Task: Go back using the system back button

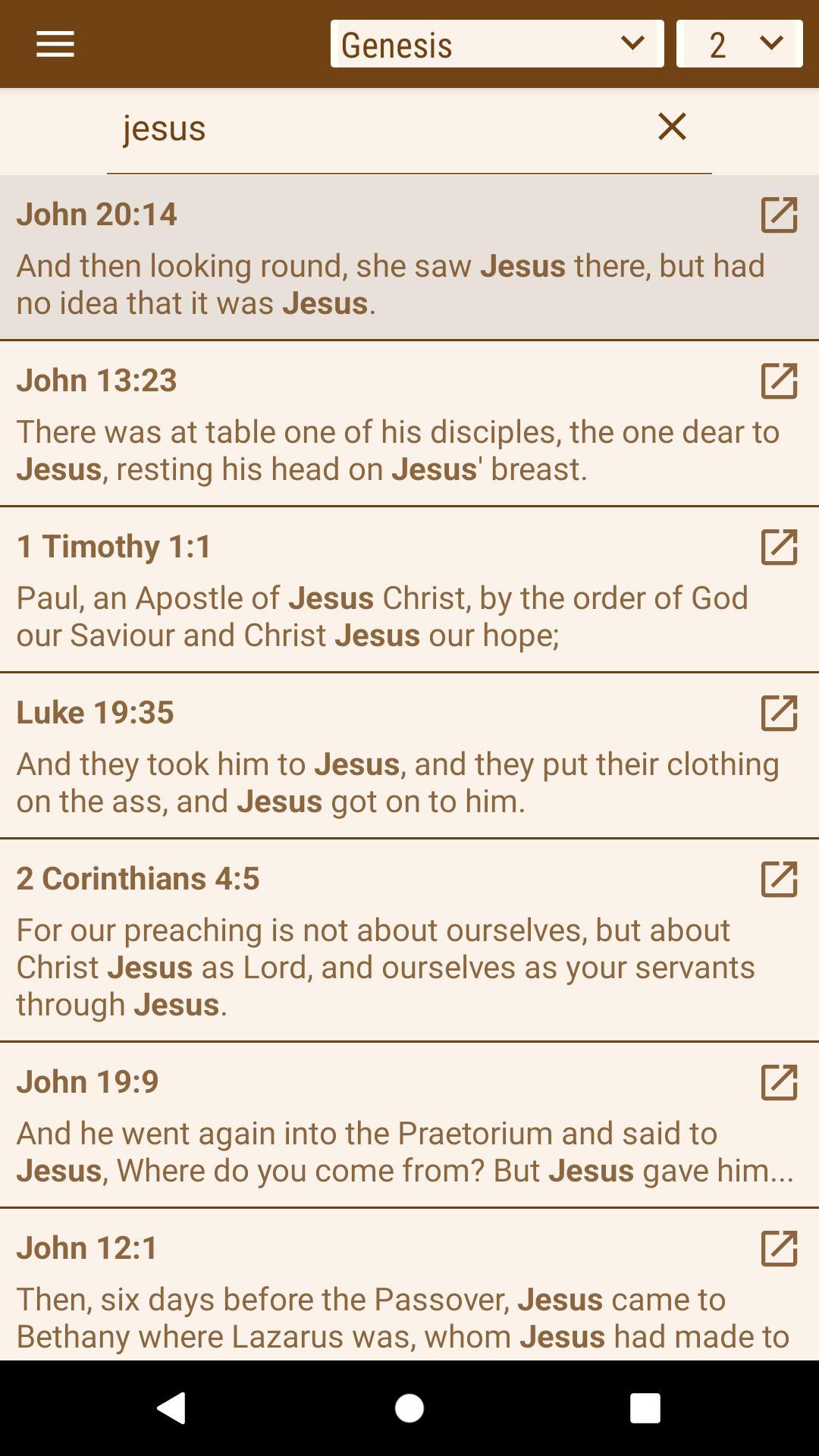Action: [171, 1408]
